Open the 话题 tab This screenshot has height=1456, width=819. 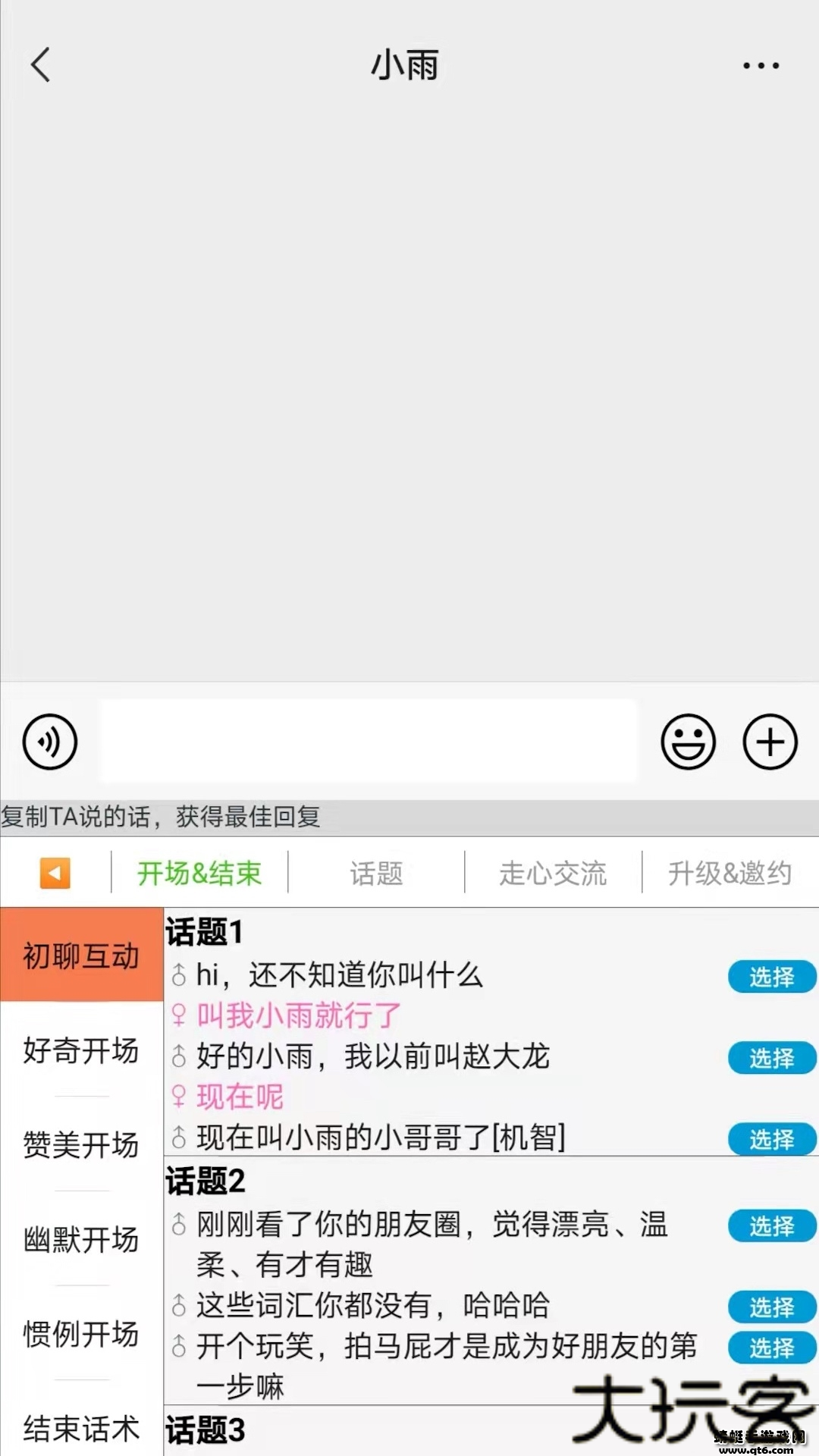[377, 873]
